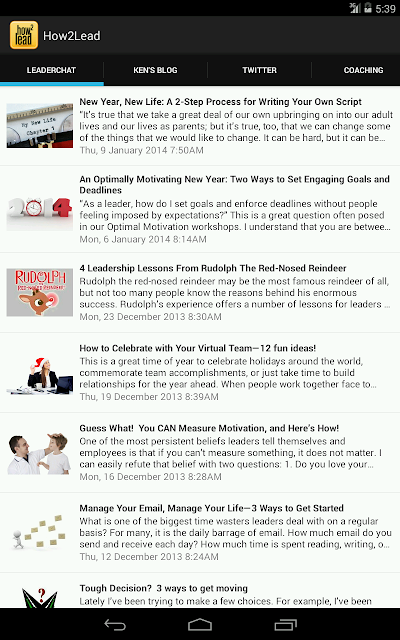
Task: Open Tough Decision? 3 ways to get moving
Action: pyautogui.click(x=200, y=591)
